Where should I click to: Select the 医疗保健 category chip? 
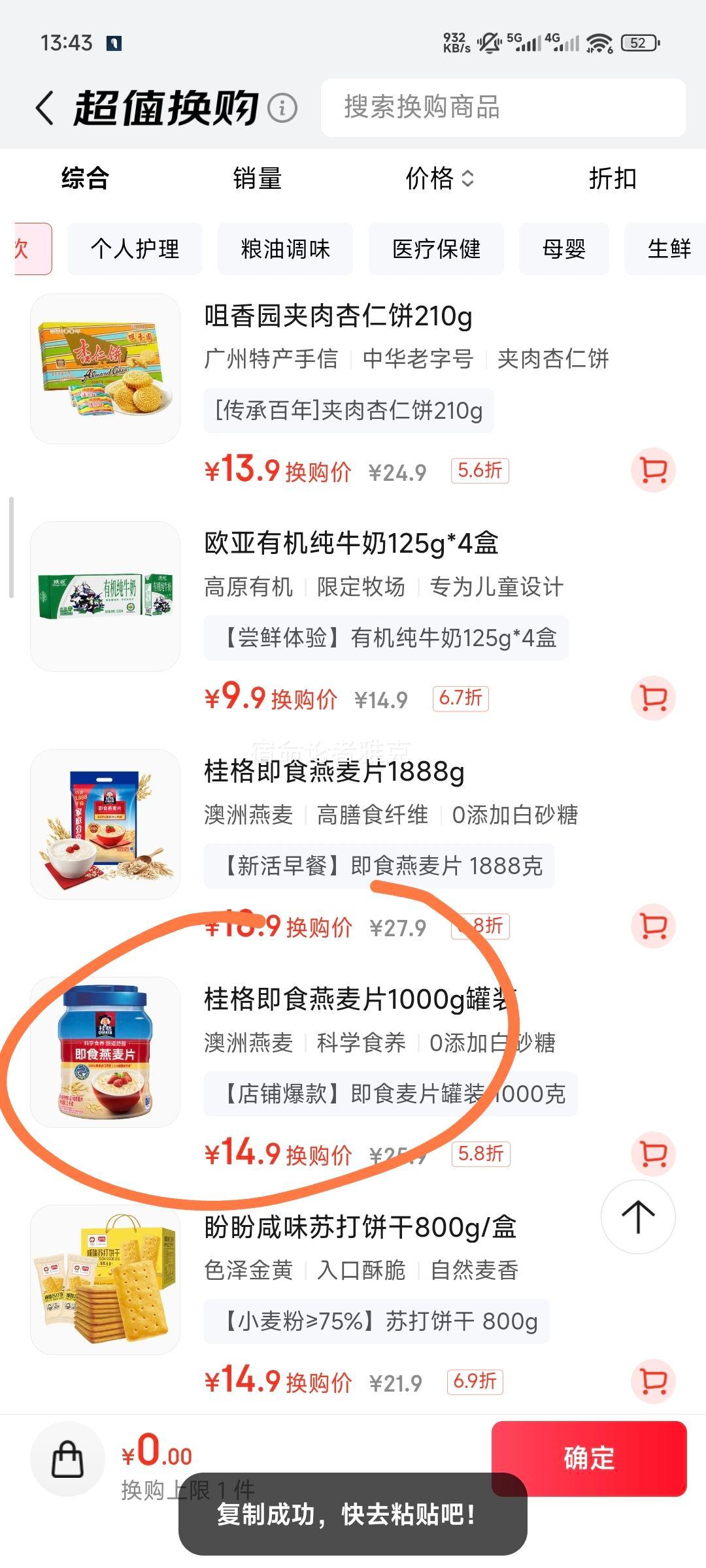[x=436, y=249]
